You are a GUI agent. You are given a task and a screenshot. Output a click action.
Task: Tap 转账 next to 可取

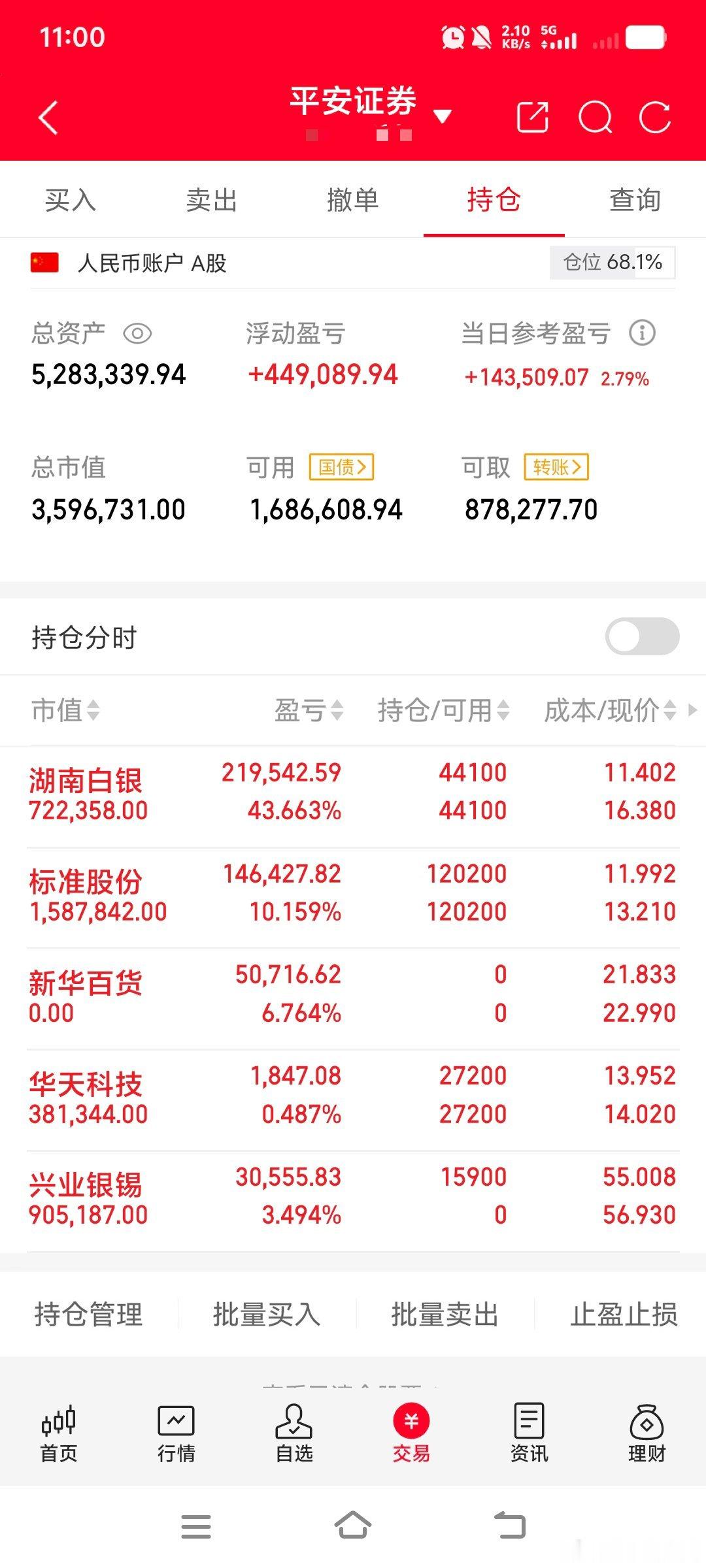[x=554, y=467]
